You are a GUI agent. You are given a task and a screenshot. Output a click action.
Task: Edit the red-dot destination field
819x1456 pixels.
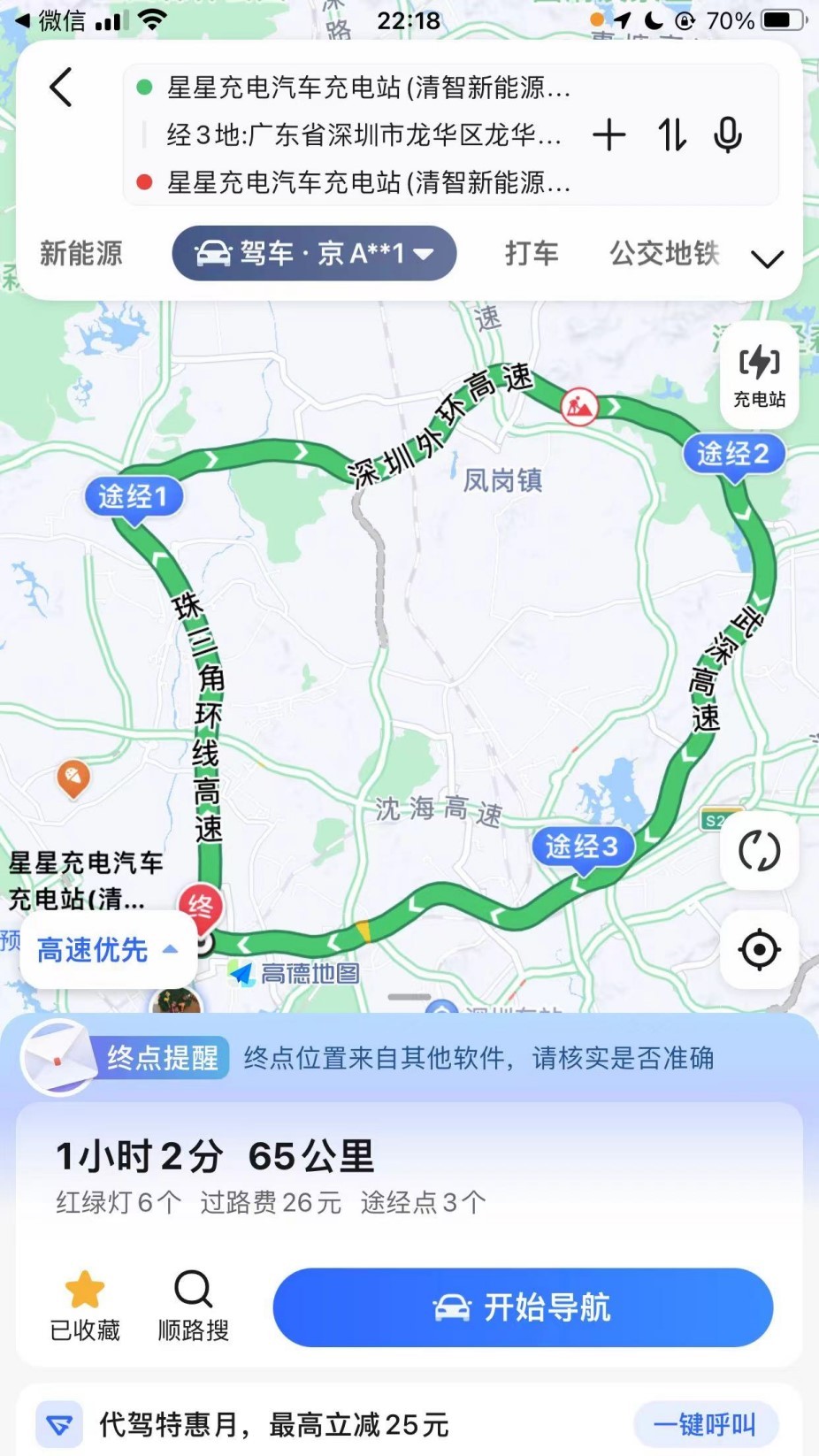[354, 183]
